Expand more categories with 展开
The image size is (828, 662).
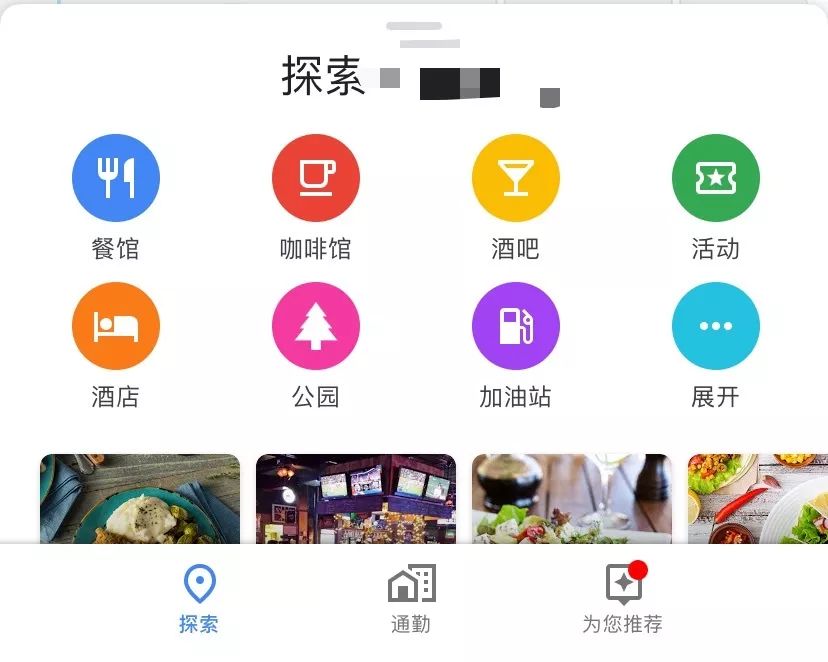[x=716, y=326]
